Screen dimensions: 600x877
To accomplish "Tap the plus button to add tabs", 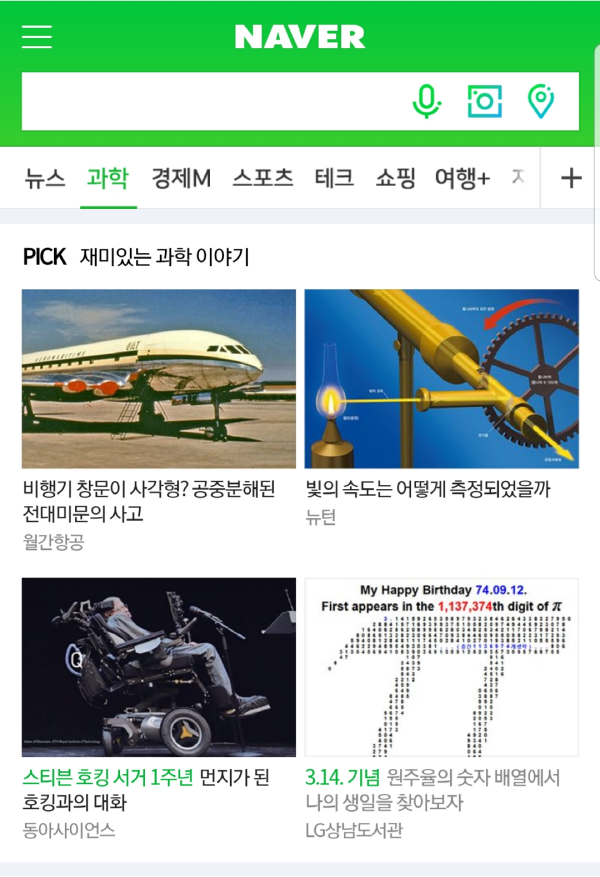I will click(x=571, y=179).
